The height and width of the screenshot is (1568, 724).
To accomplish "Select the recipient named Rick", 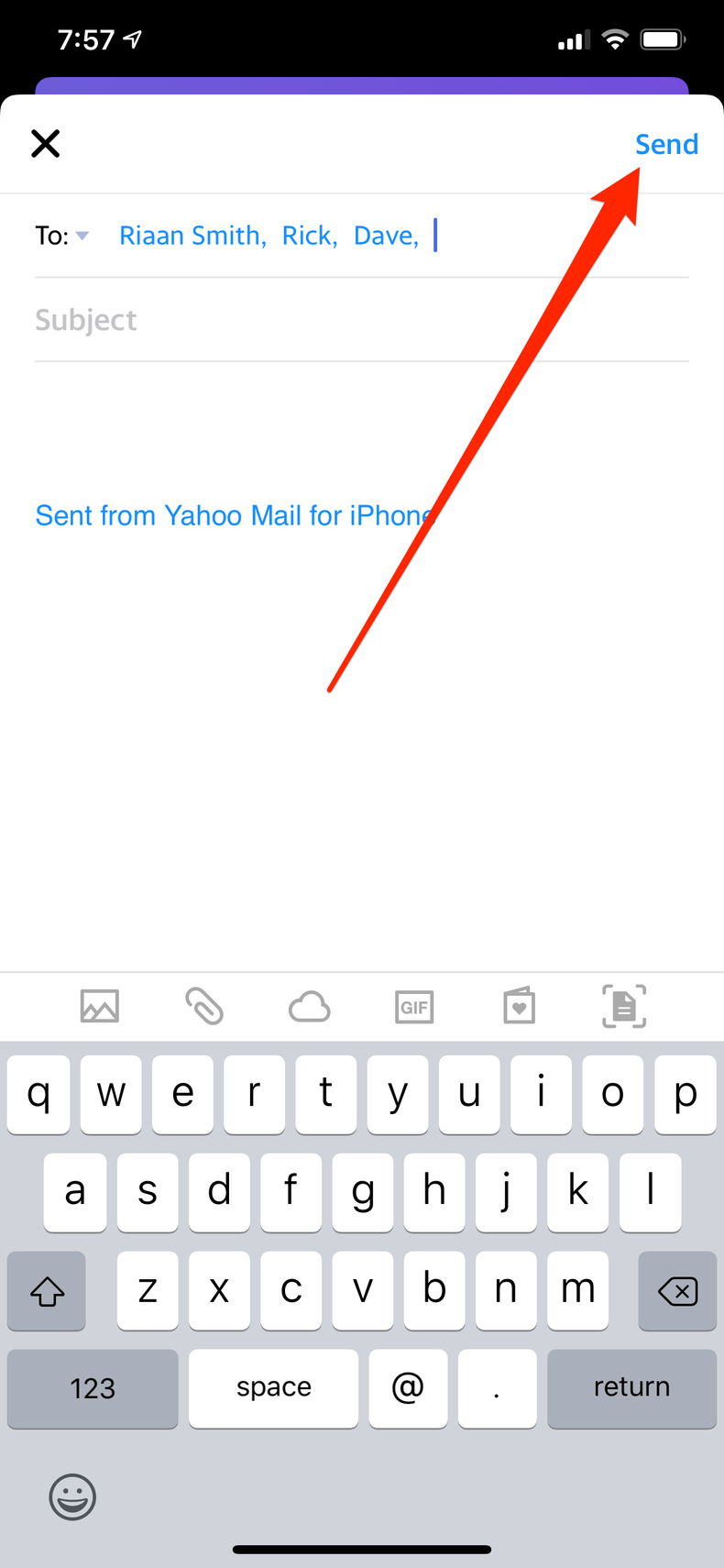I will pyautogui.click(x=307, y=236).
